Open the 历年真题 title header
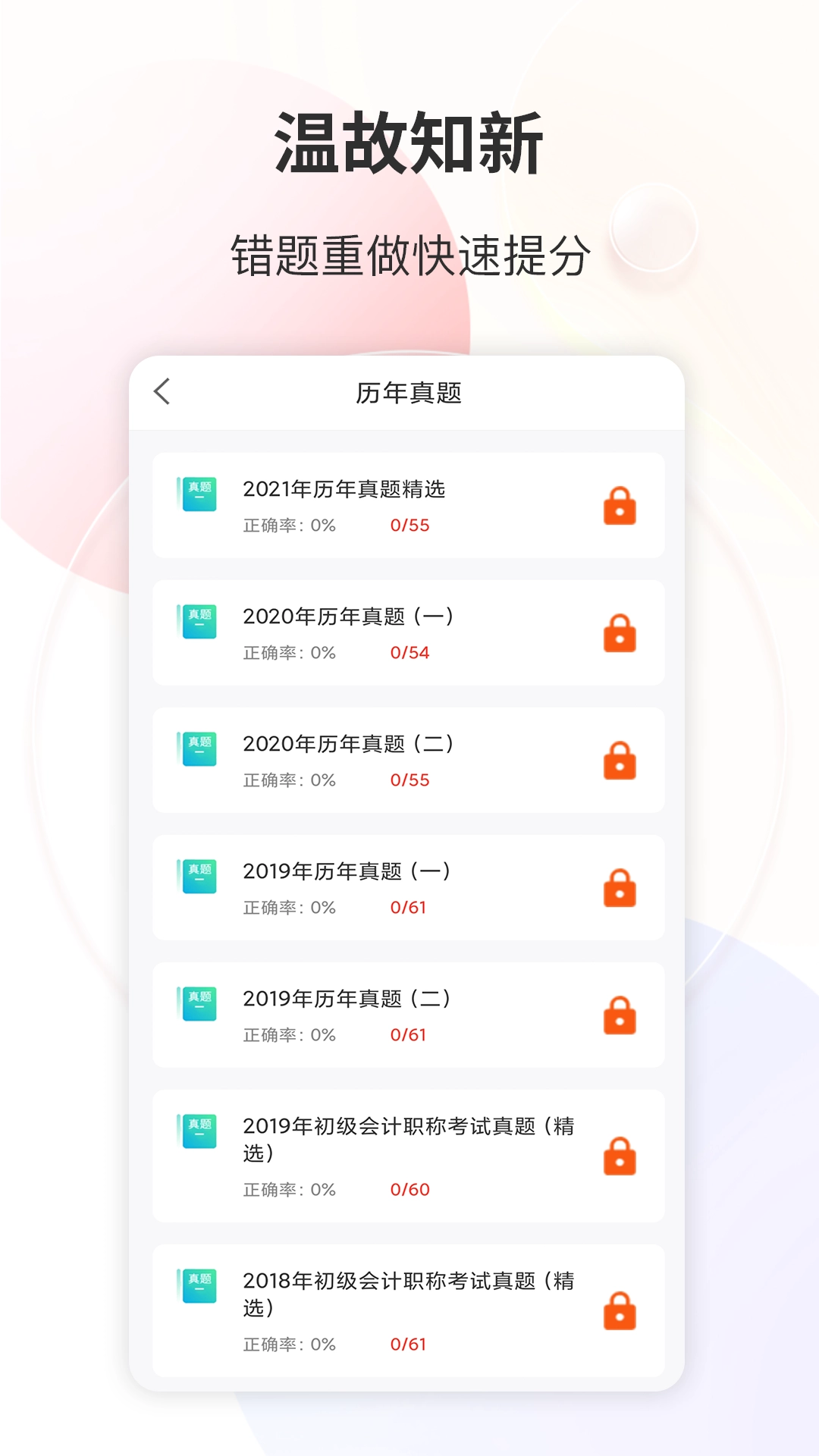 point(409,392)
